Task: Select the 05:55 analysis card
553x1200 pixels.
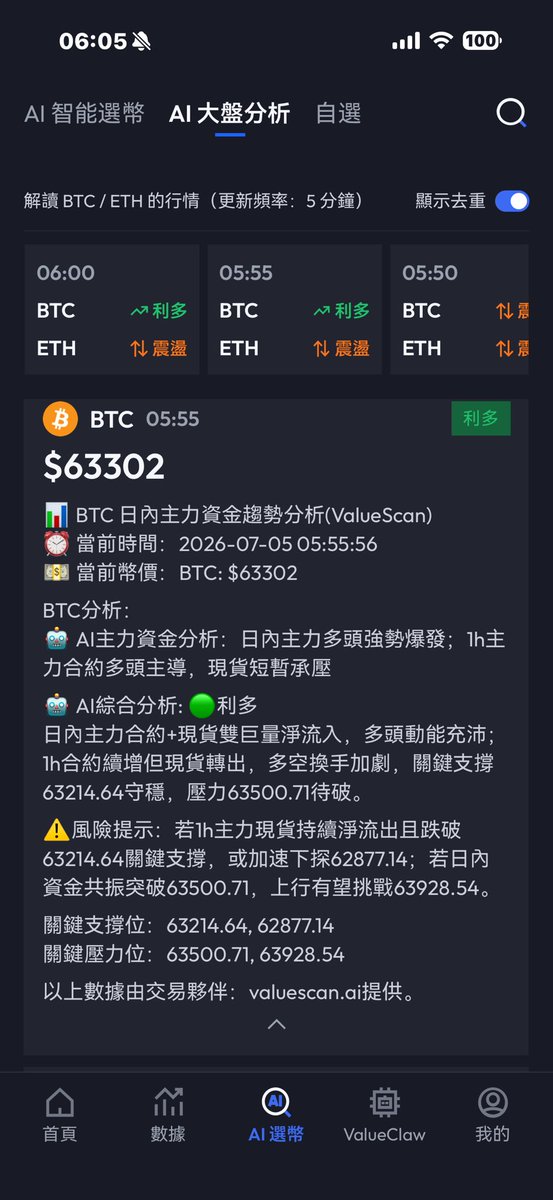Action: (294, 310)
